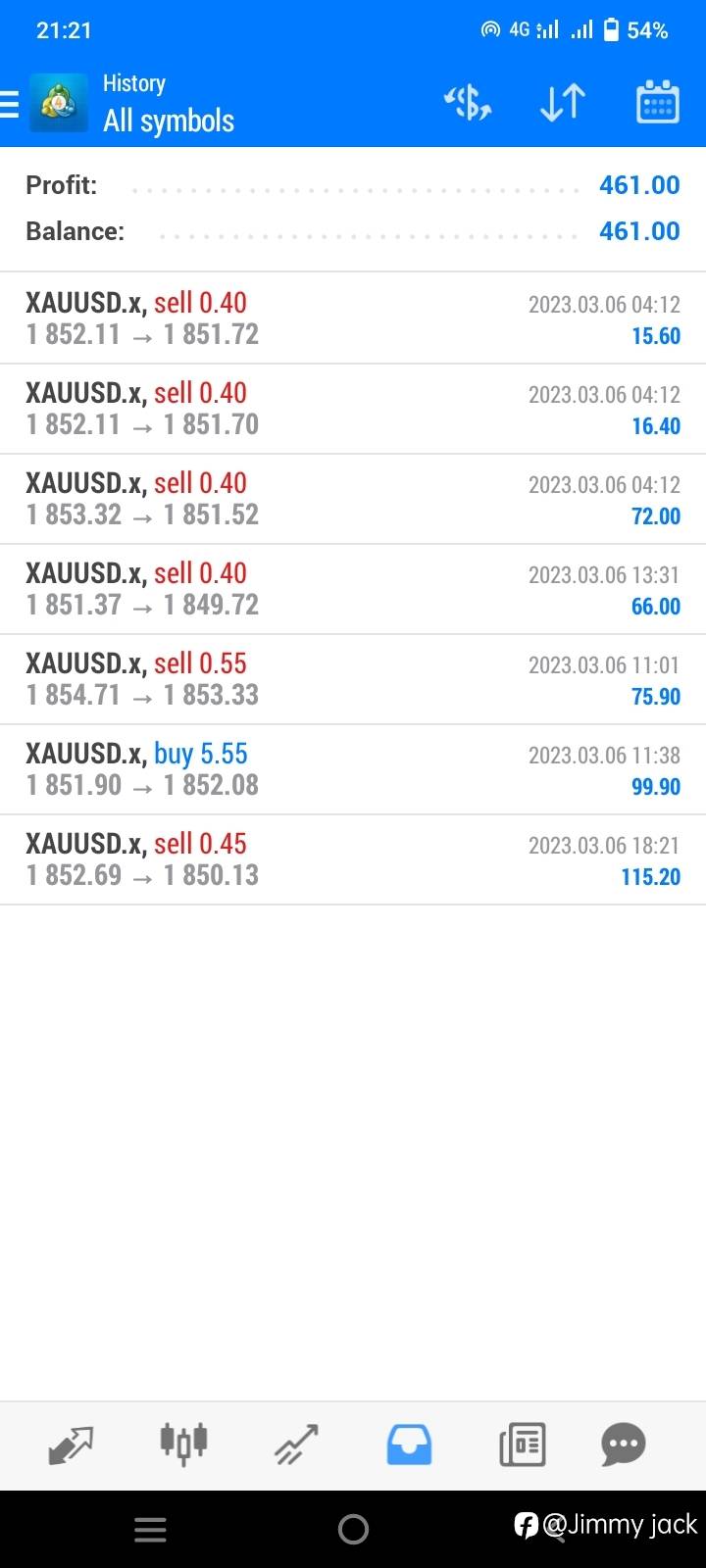Viewport: 706px width, 1568px height.
Task: Open the hamburger side menu
Action: [x=10, y=104]
